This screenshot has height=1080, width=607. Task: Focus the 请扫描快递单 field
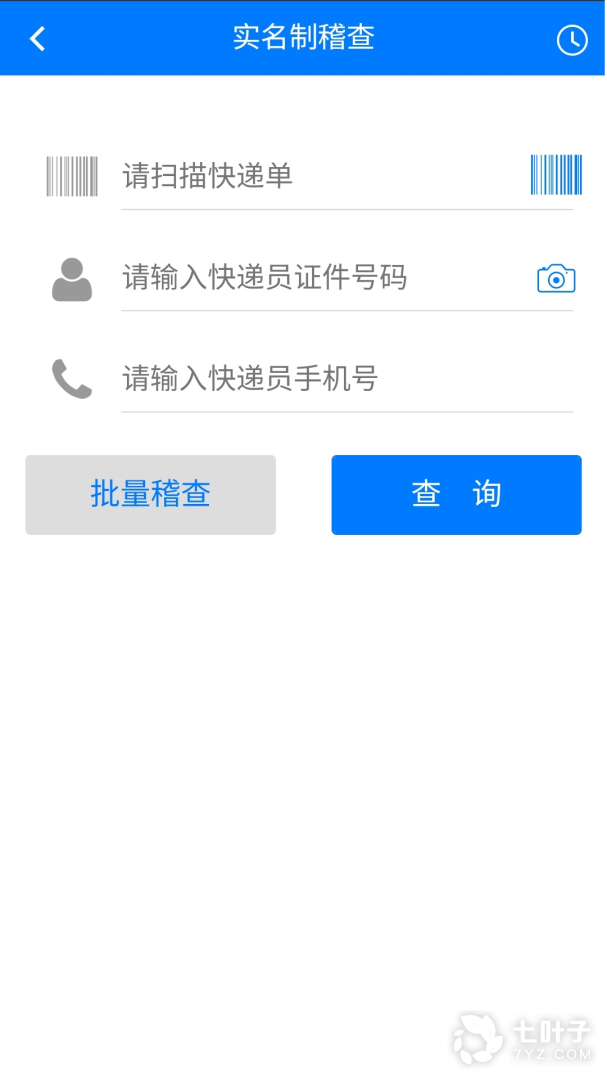[x=320, y=177]
